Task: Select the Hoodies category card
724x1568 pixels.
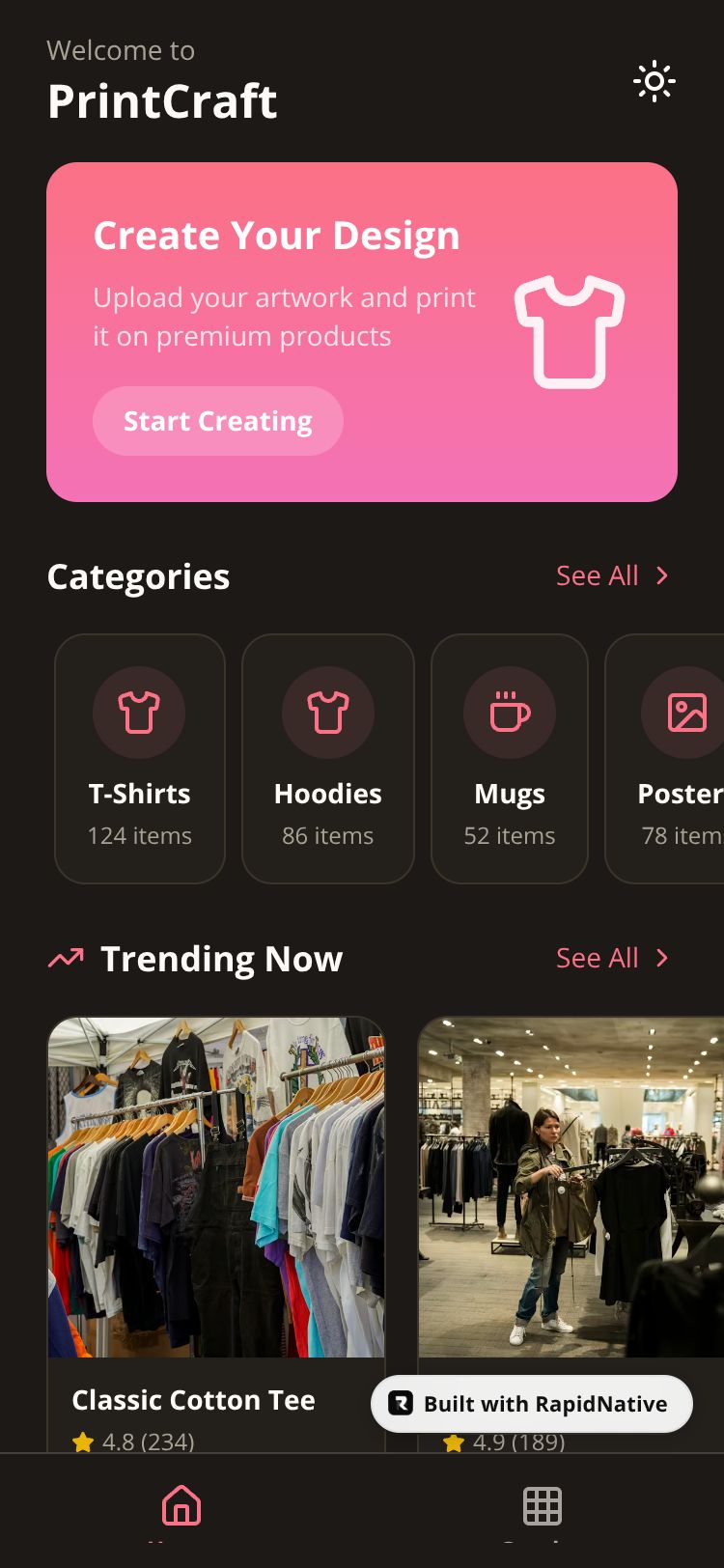Action: [328, 759]
